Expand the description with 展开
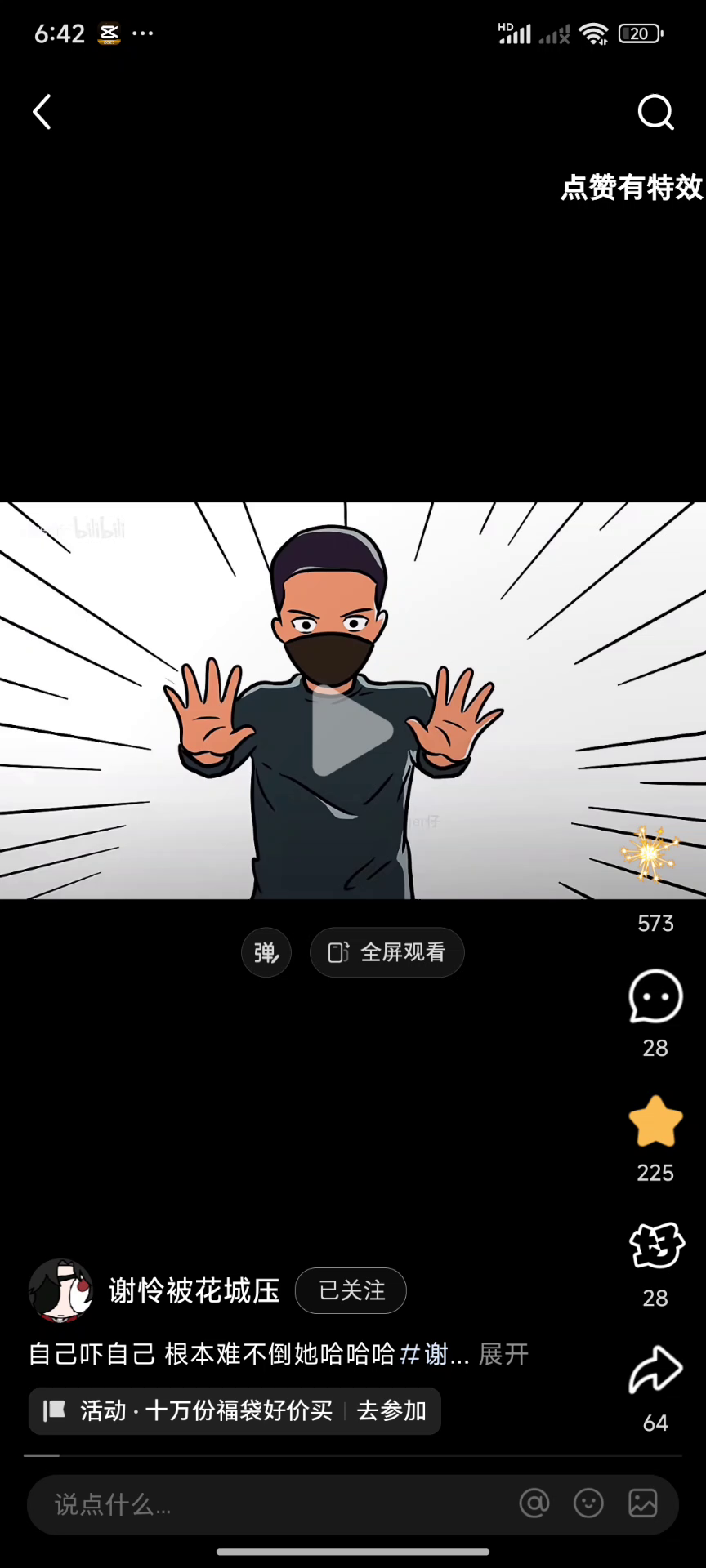 (x=503, y=1354)
